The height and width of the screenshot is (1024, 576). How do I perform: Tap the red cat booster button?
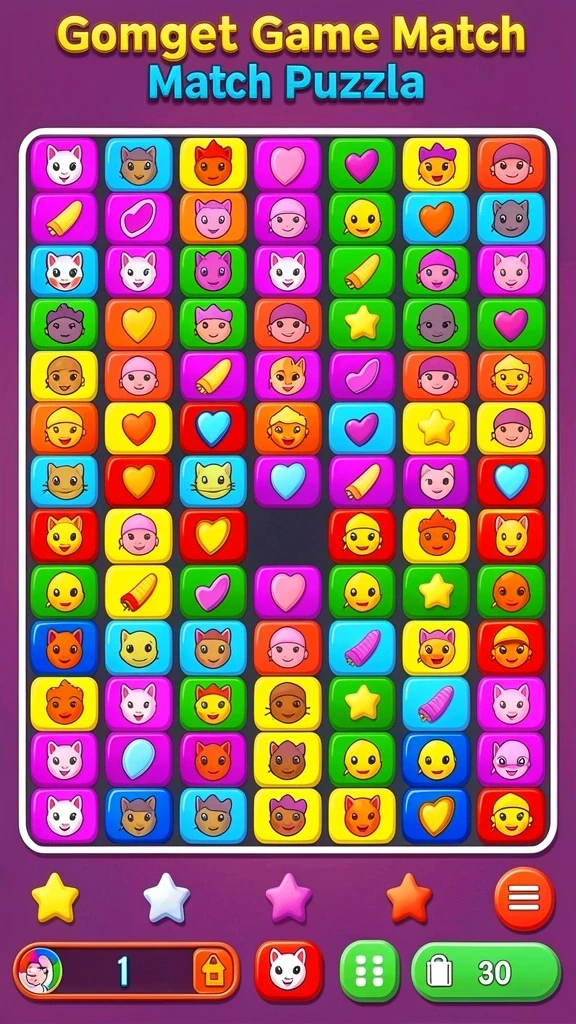(x=289, y=970)
